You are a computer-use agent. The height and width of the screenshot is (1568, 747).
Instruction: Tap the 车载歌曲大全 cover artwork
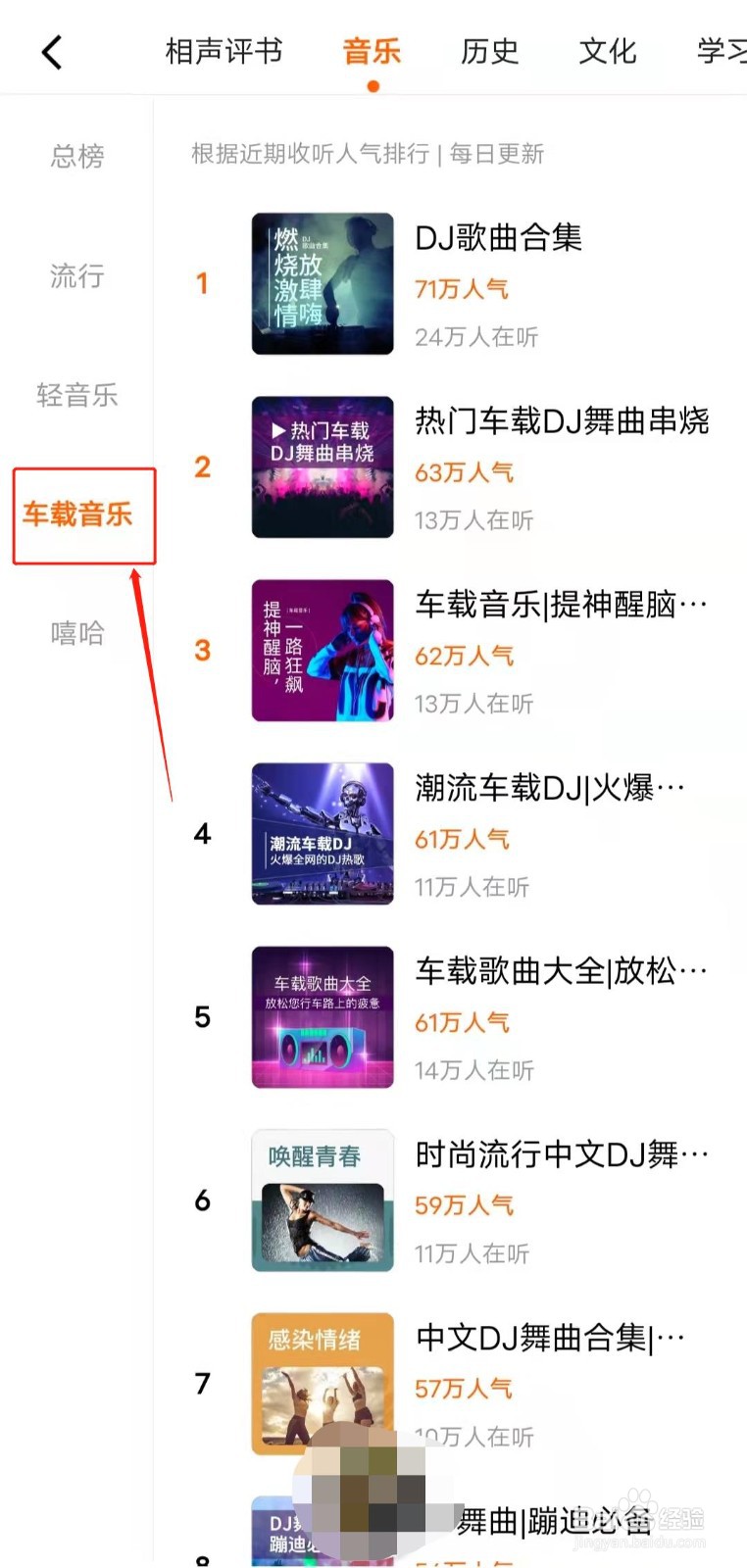tap(322, 1017)
